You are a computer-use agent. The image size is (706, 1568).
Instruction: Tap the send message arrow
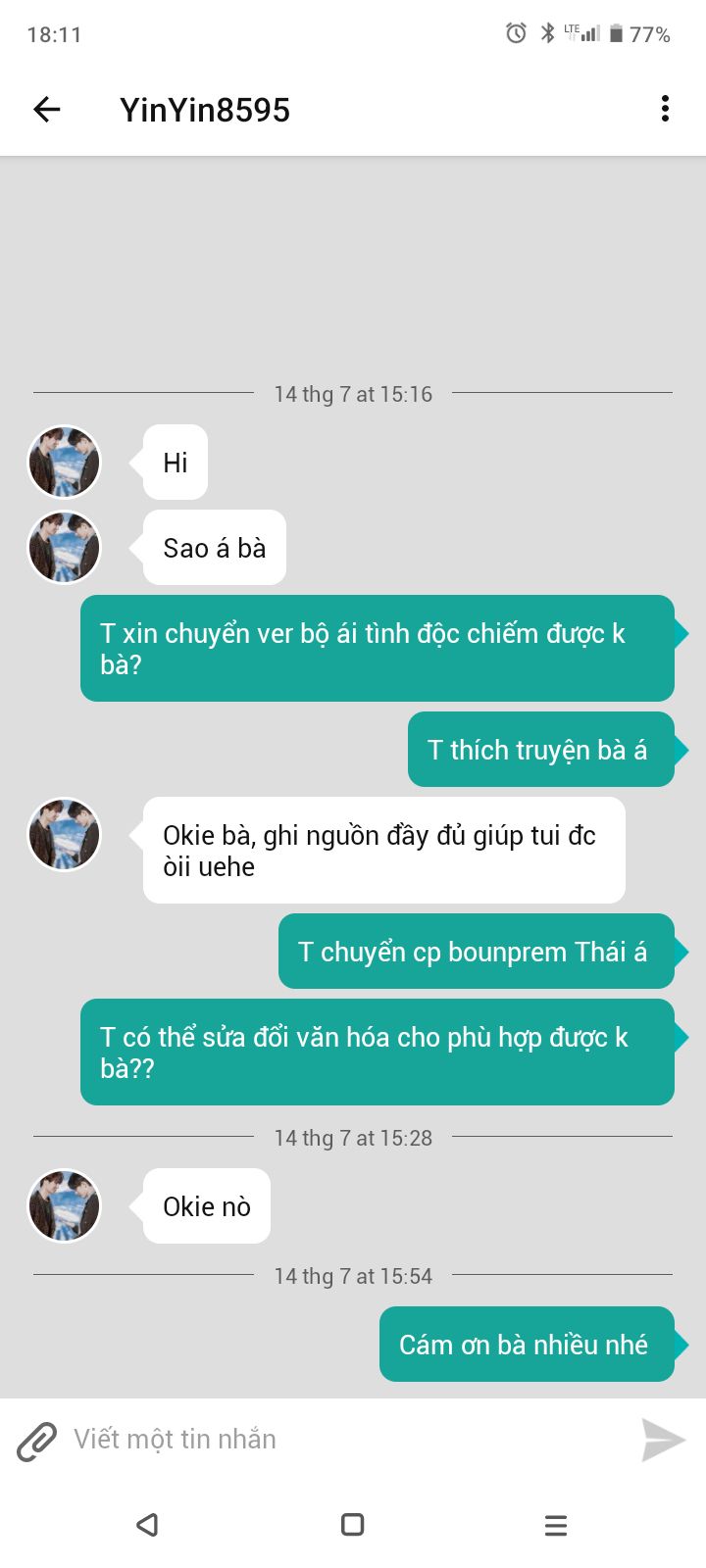[663, 1440]
